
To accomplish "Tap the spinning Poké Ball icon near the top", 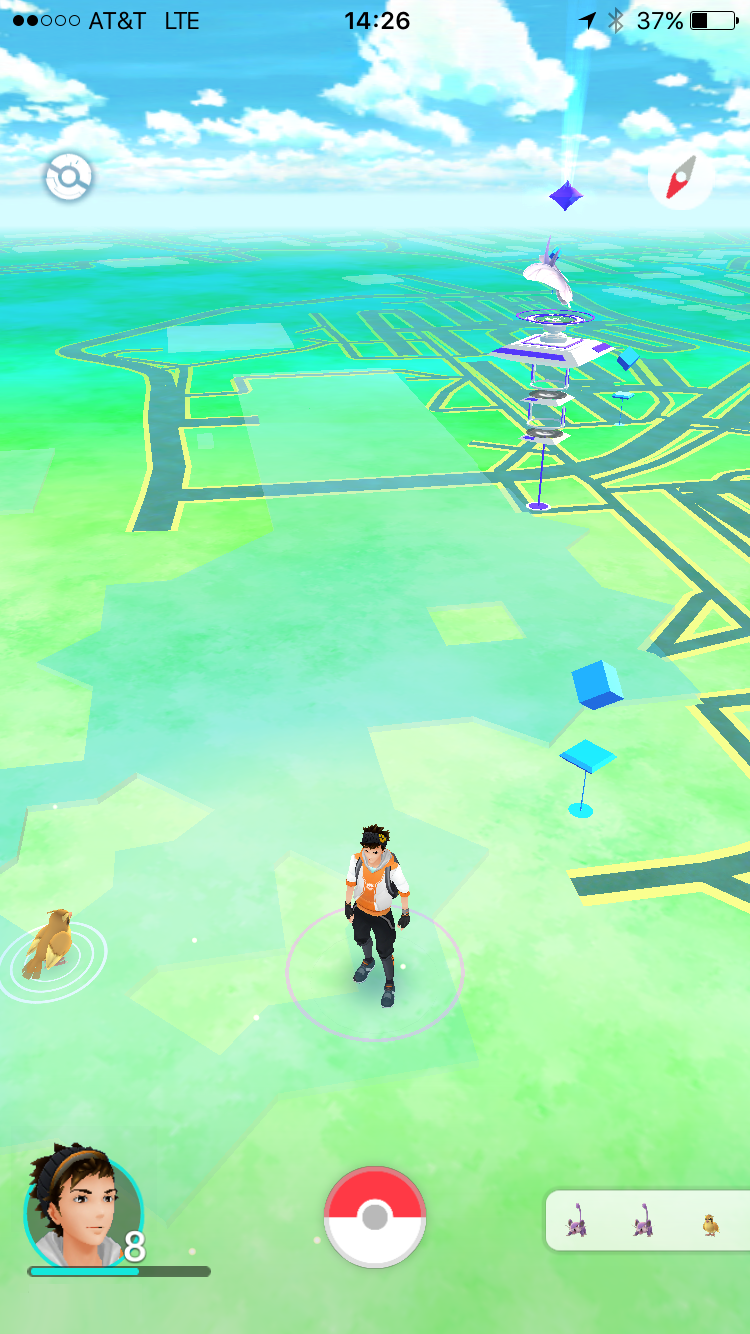I will 68,179.
